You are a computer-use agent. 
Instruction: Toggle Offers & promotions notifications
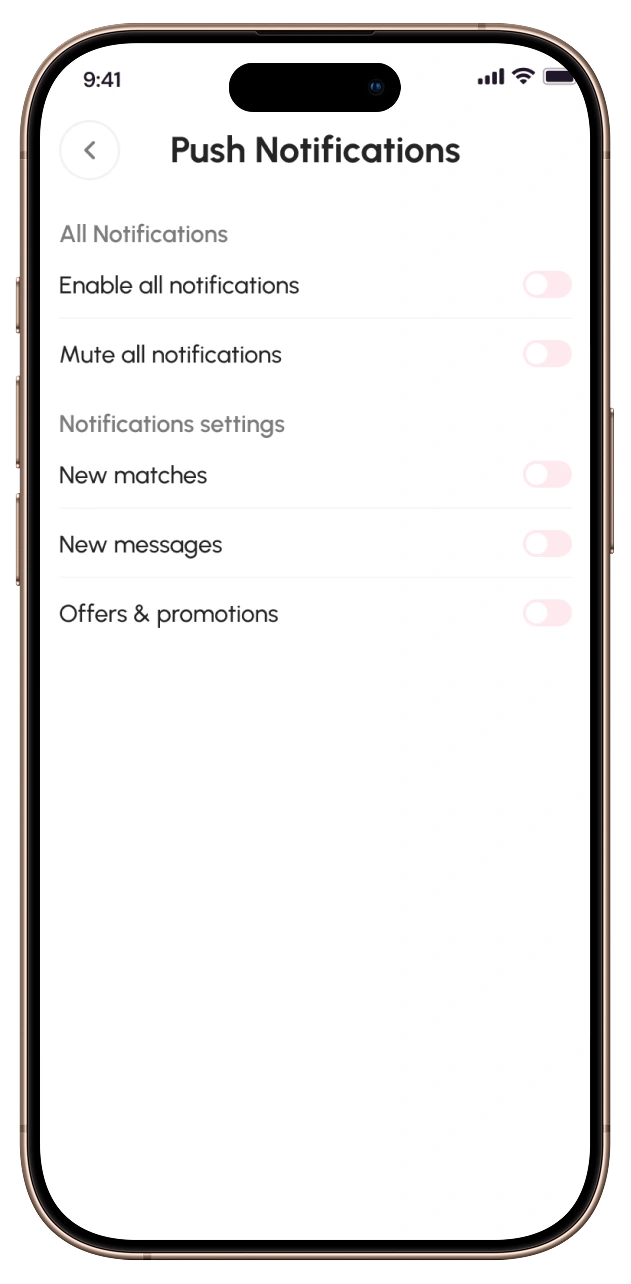[x=547, y=613]
